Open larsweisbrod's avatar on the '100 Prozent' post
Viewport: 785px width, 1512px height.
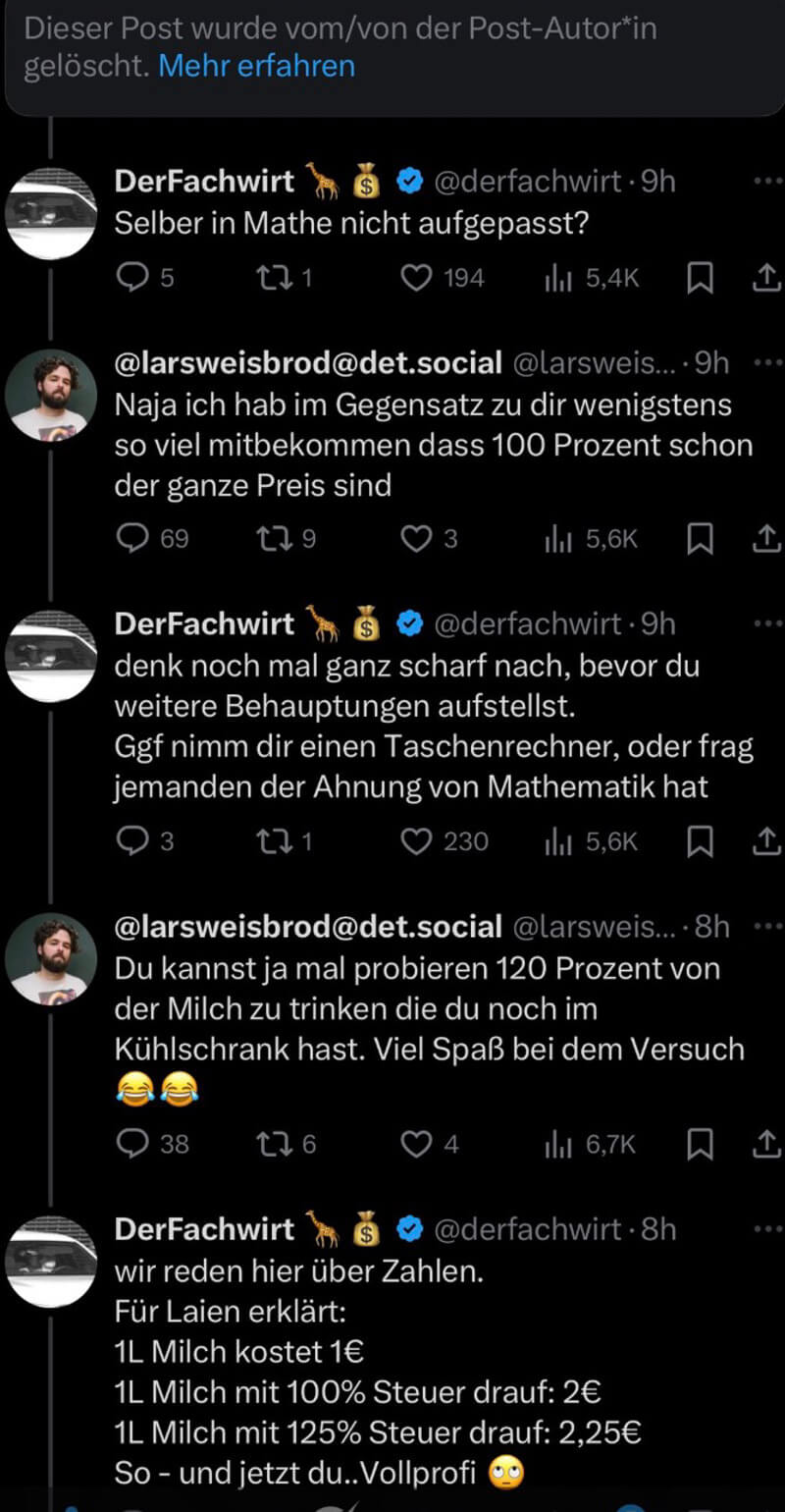click(51, 396)
